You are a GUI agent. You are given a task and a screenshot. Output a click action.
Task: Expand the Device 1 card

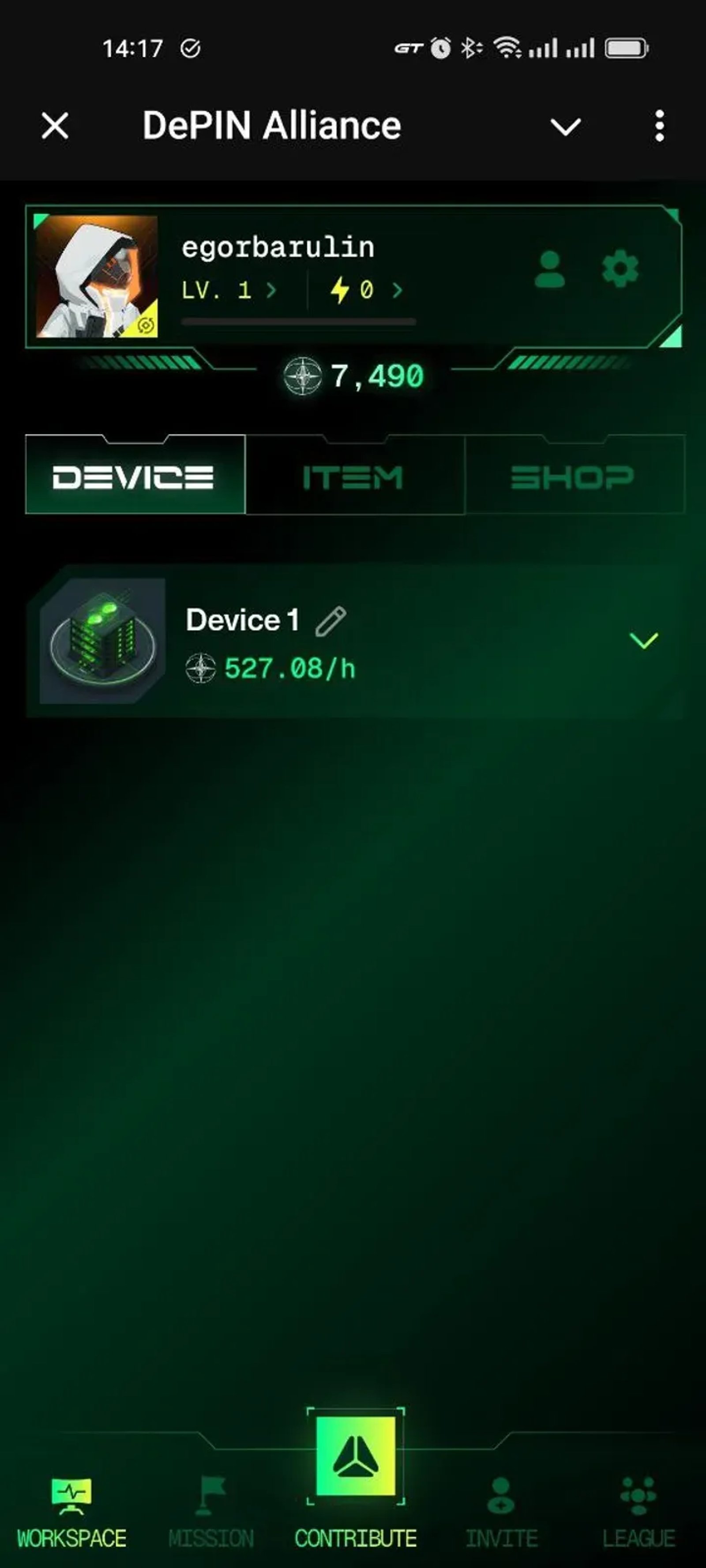point(643,640)
